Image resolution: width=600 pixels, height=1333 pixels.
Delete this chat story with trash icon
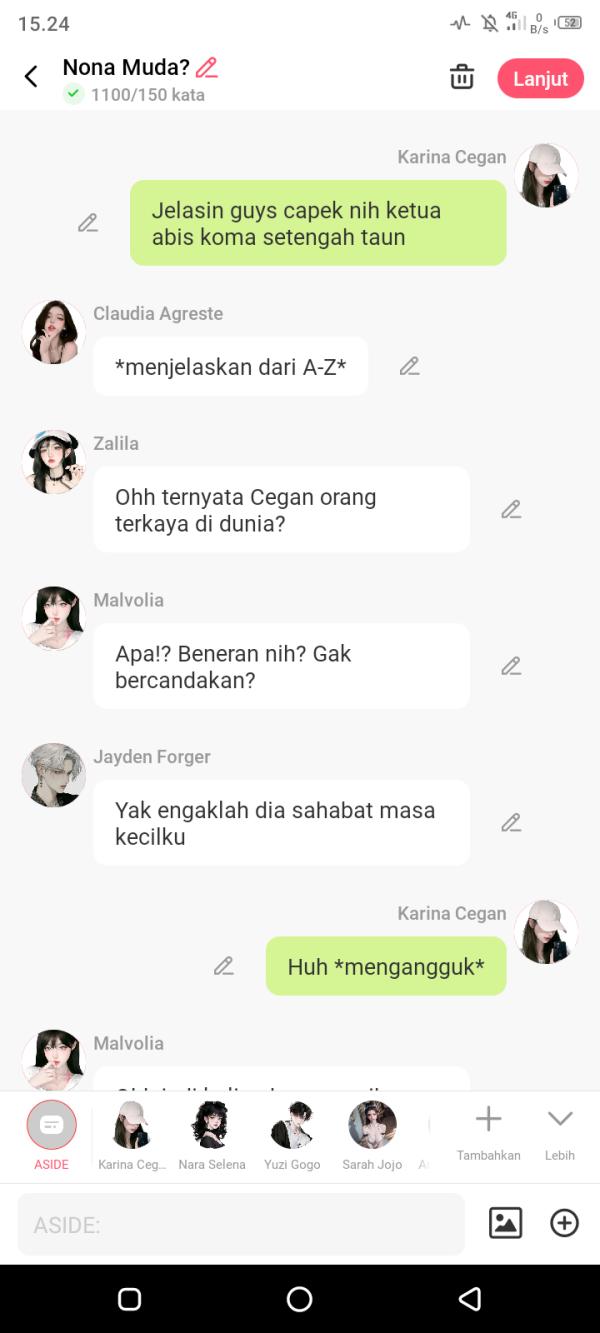point(462,77)
